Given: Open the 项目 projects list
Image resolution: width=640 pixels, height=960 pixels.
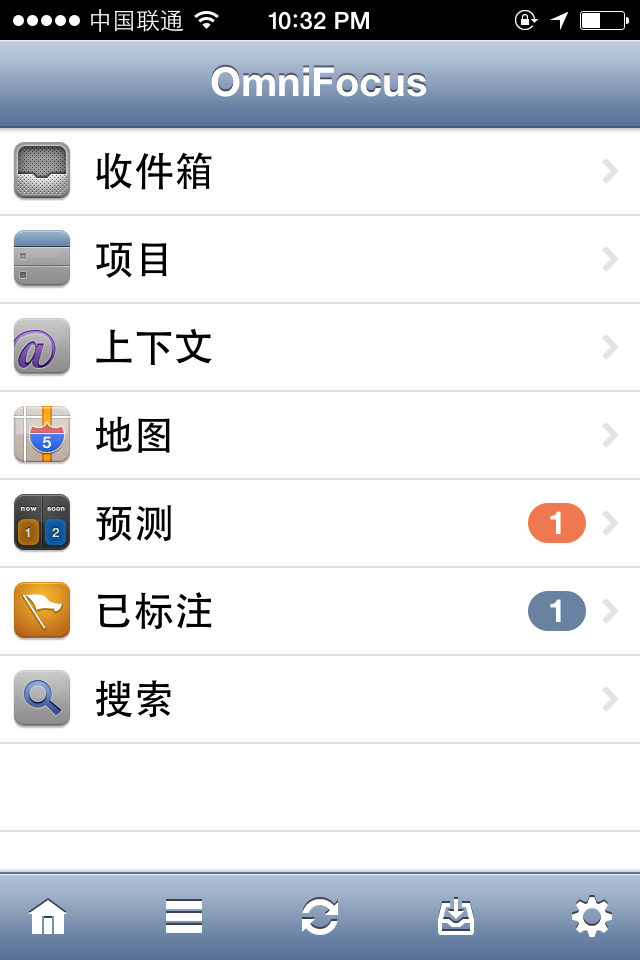Looking at the screenshot, I should click(320, 260).
